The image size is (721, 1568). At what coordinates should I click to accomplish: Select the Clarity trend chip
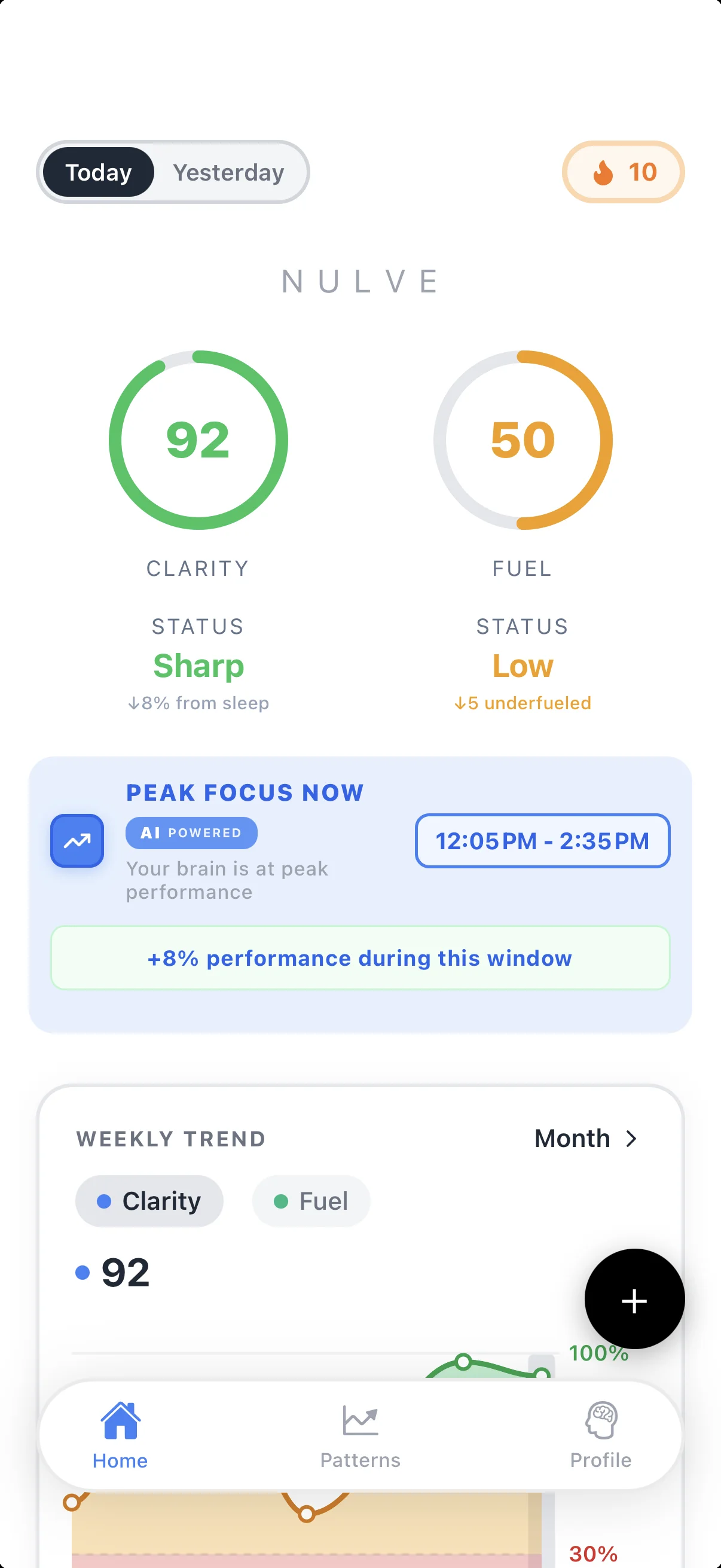(149, 1201)
